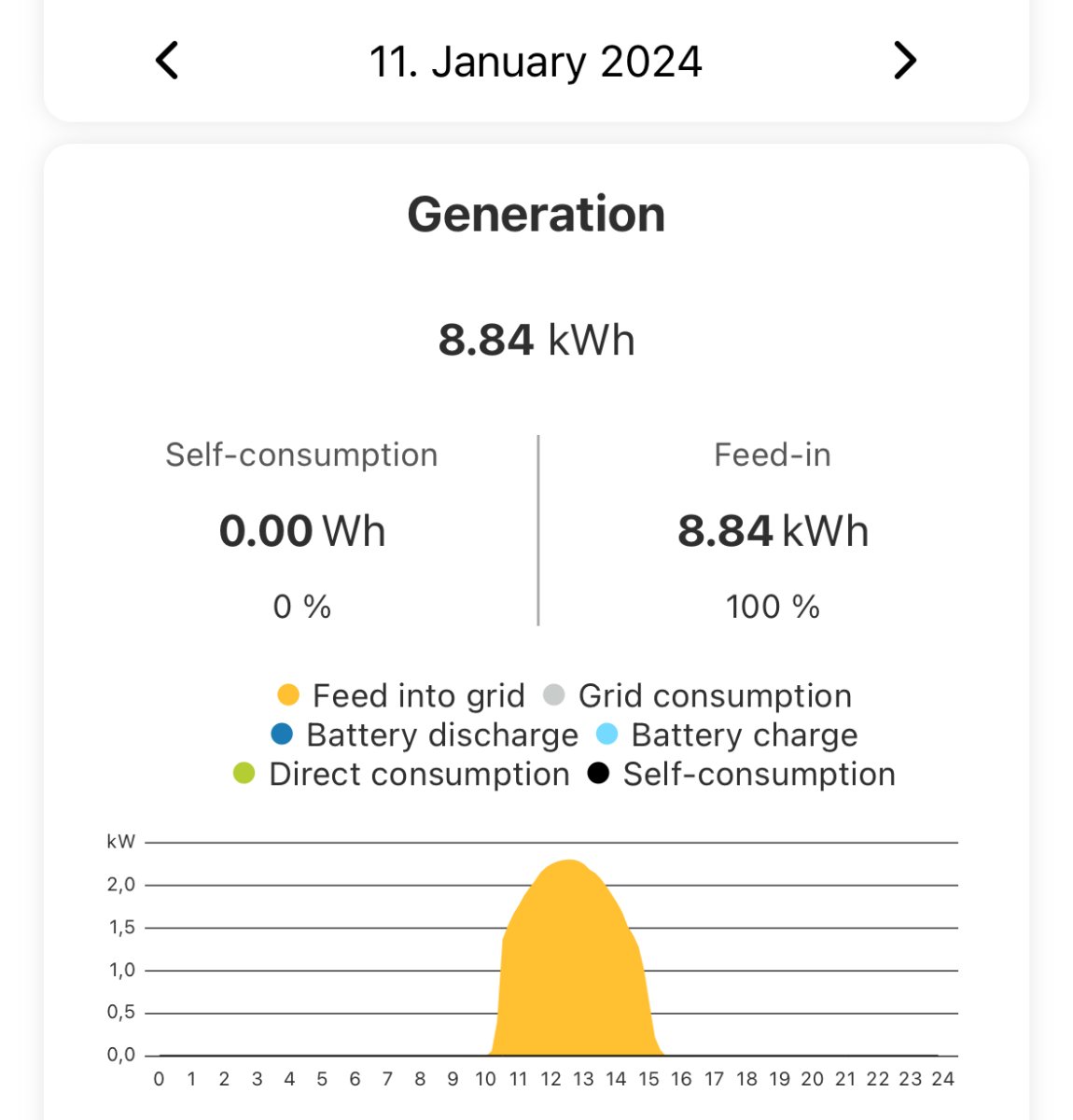
Task: Open the date picker for 11. January 2024
Action: 536,62
